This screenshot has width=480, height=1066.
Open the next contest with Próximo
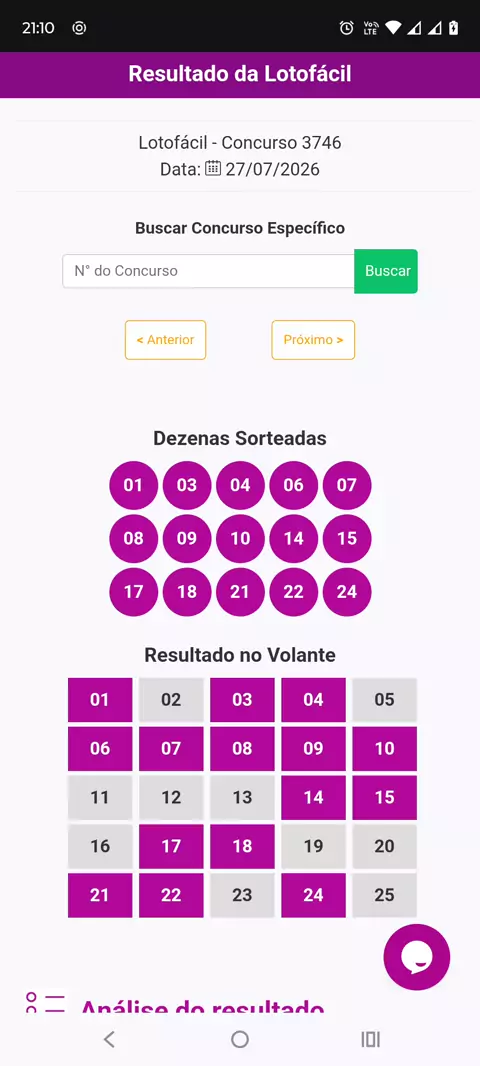click(313, 340)
